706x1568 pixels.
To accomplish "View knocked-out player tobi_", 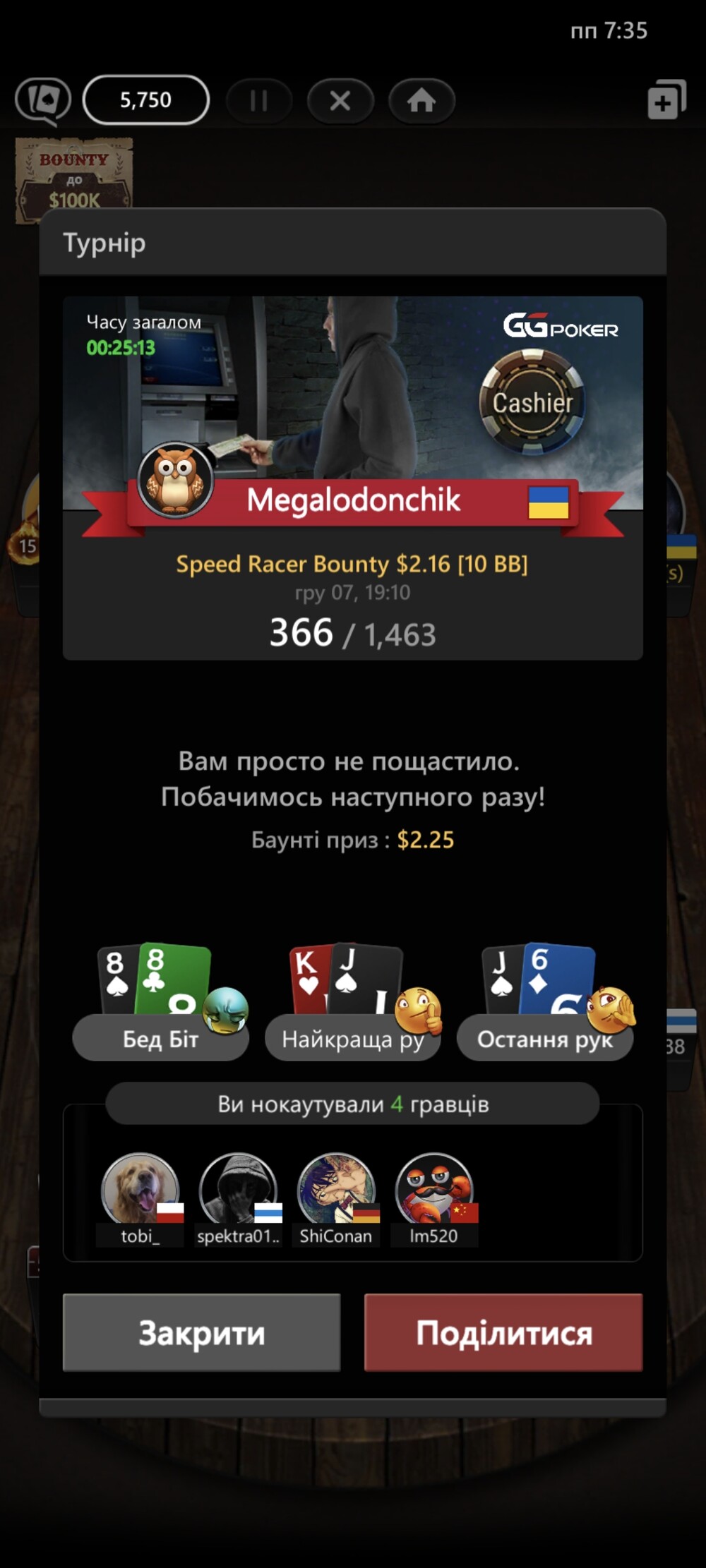I will (x=140, y=1200).
